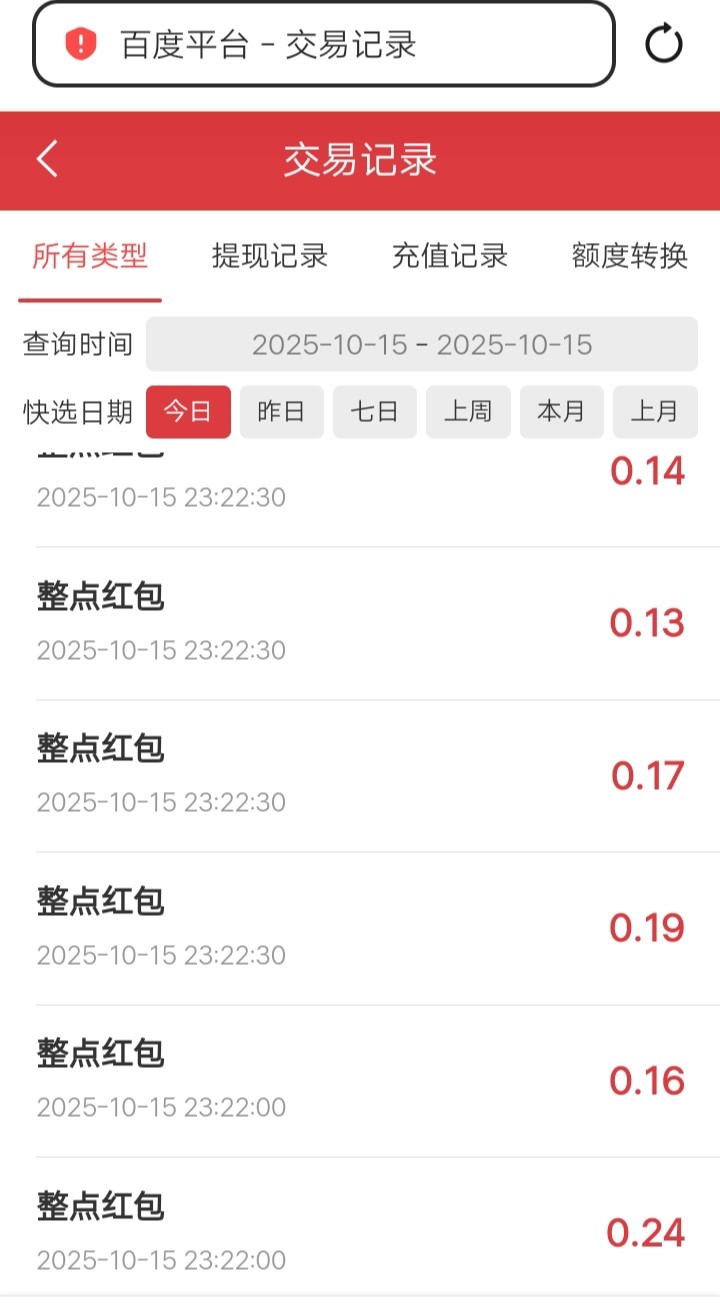The image size is (720, 1304).
Task: Select the 今日 quick date
Action: click(188, 412)
